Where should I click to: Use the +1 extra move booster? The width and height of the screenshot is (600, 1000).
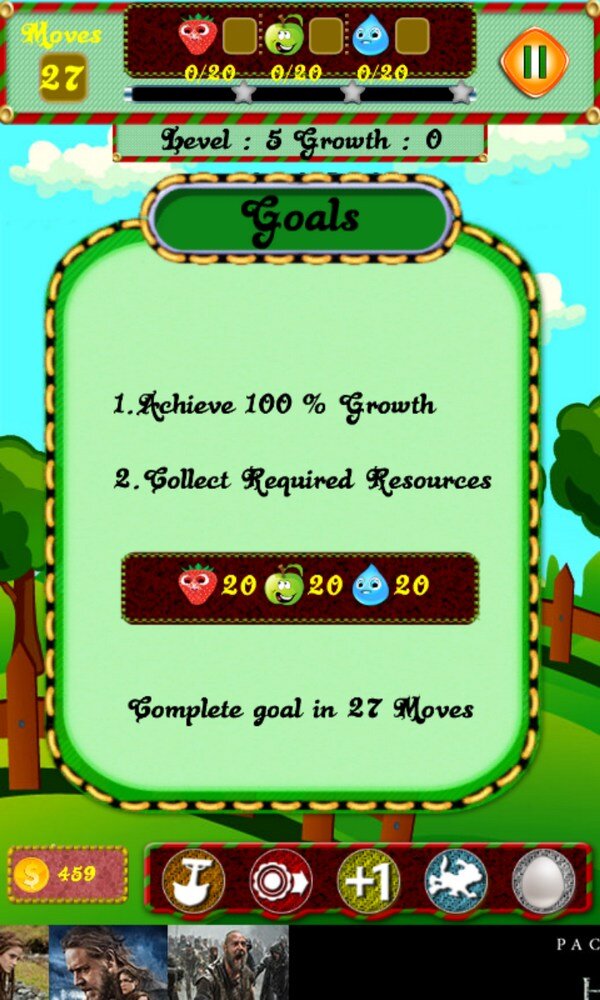pyautogui.click(x=368, y=880)
